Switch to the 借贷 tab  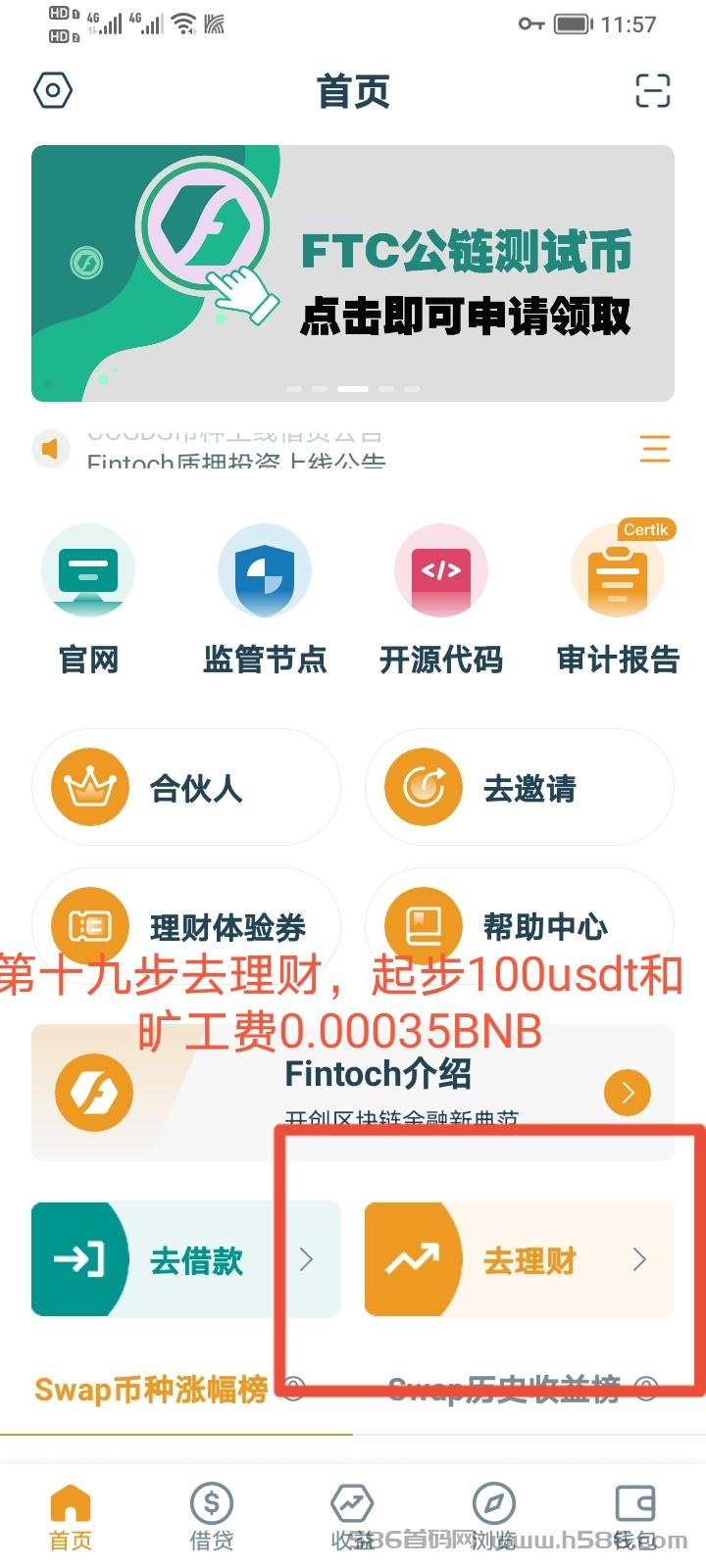click(212, 1517)
